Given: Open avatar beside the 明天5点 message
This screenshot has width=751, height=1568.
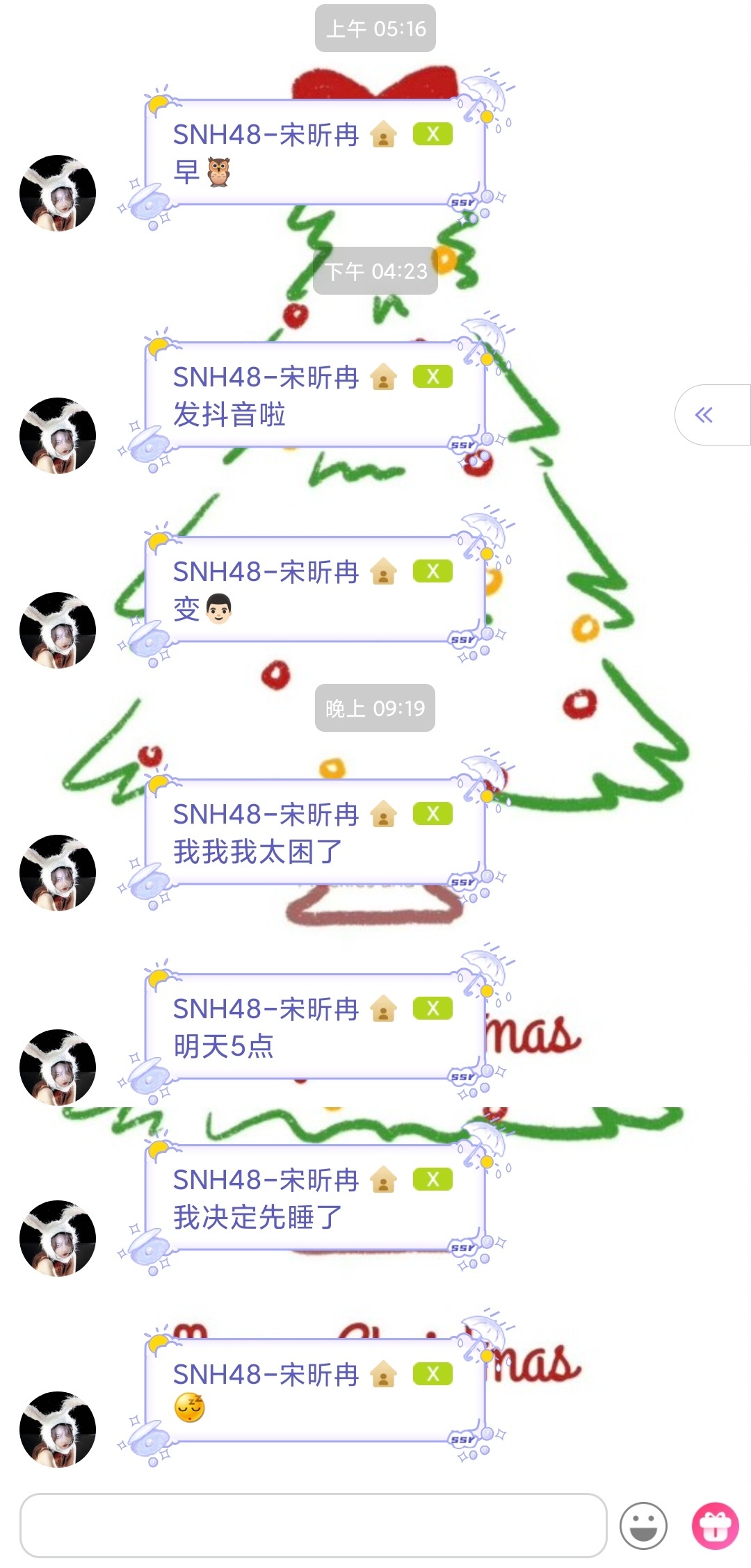Looking at the screenshot, I should 58,1067.
